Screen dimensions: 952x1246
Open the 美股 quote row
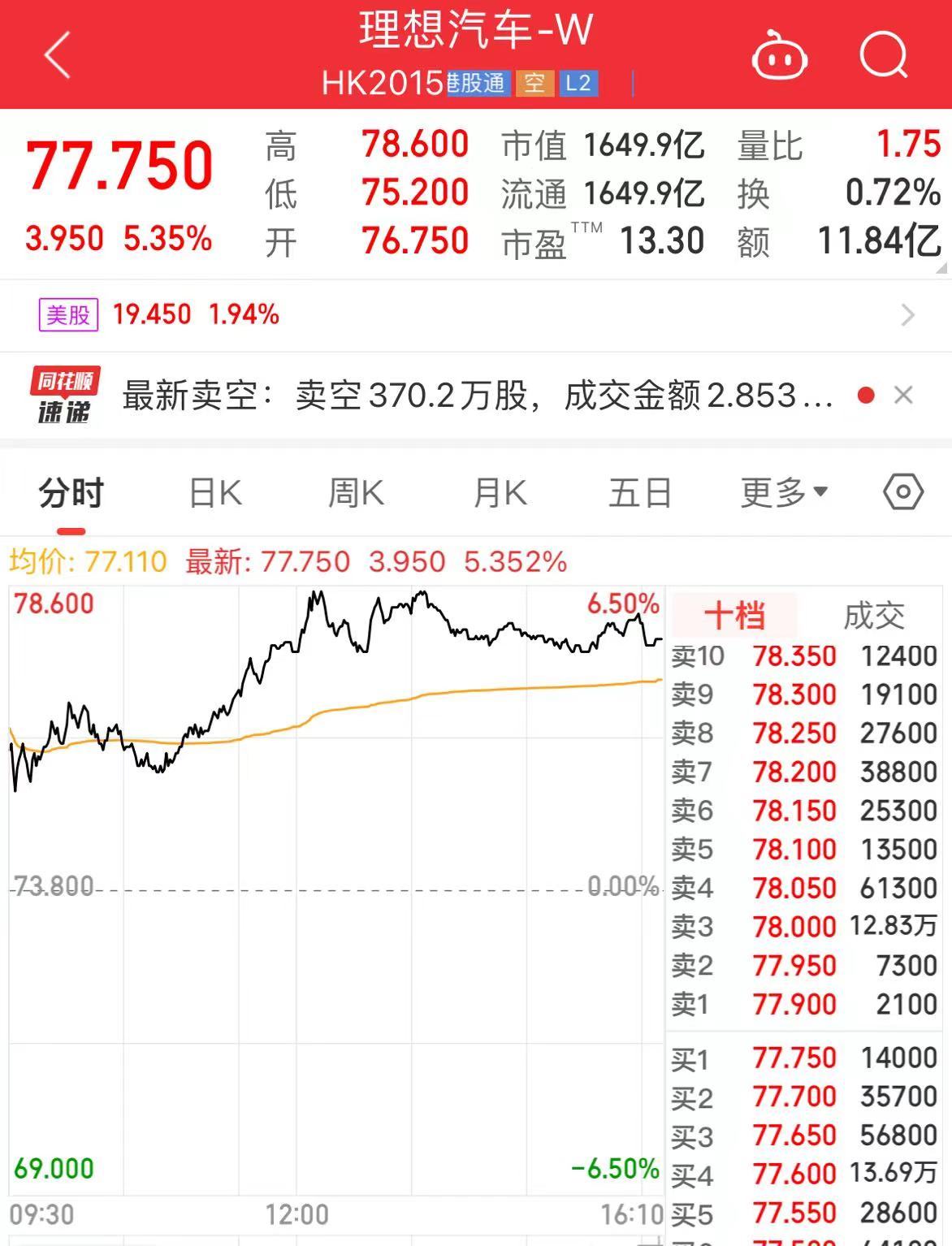(475, 314)
